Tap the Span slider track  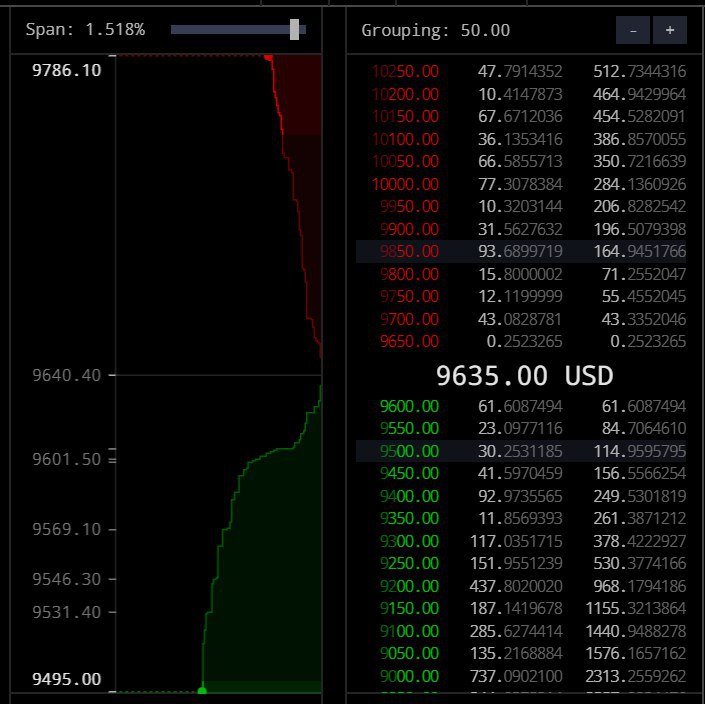(230, 30)
